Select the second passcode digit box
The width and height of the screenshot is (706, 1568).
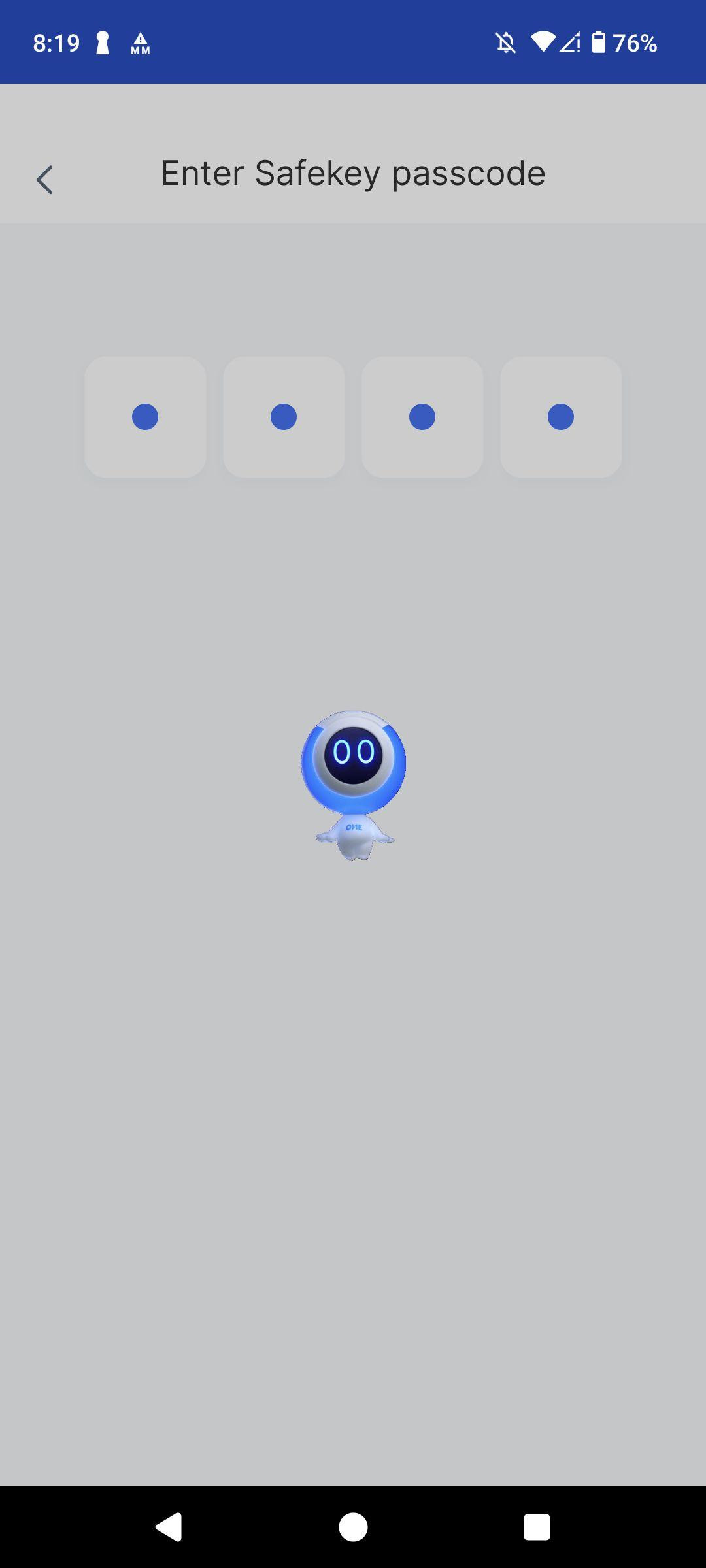(x=284, y=417)
